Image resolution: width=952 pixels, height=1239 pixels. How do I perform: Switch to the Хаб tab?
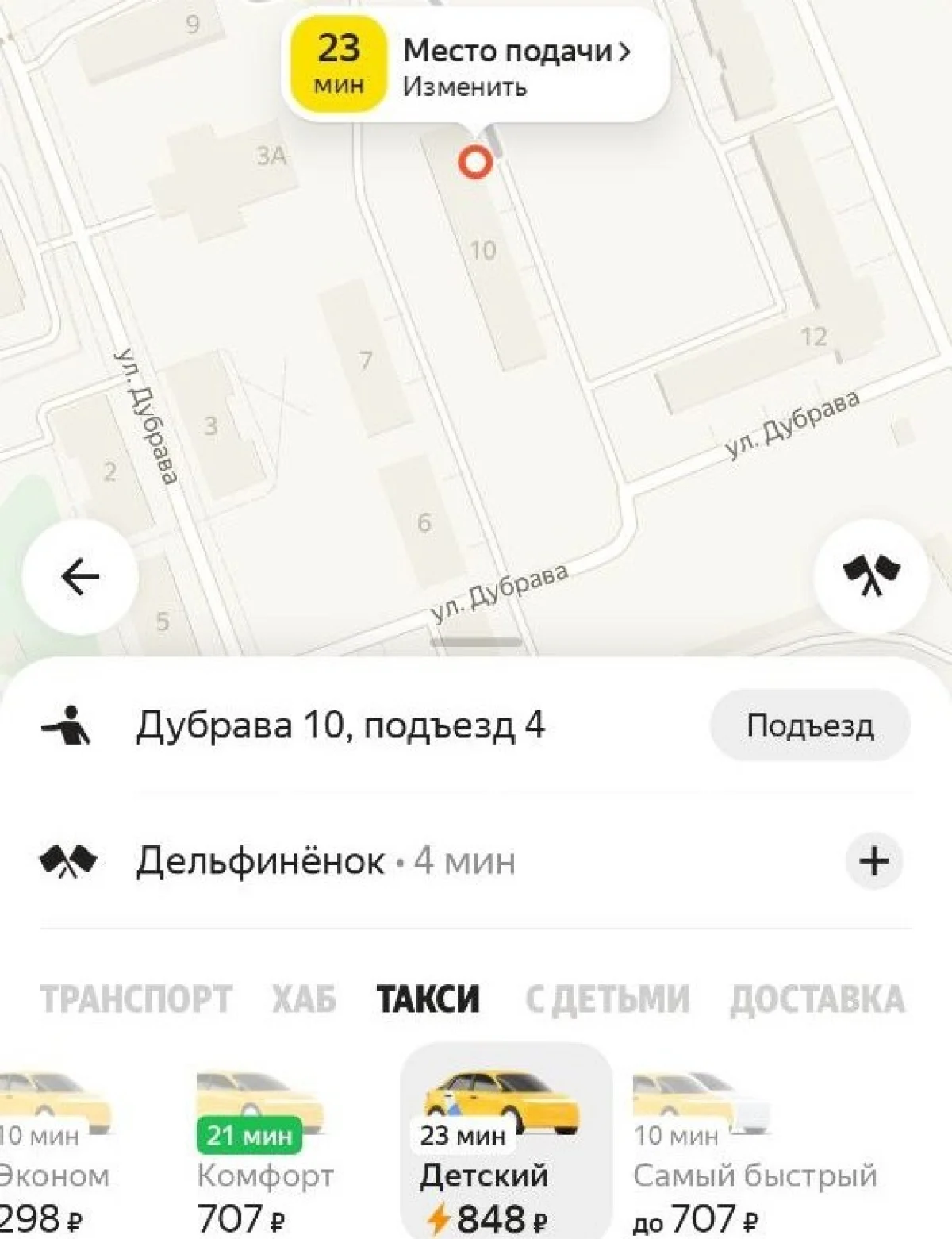point(304,999)
